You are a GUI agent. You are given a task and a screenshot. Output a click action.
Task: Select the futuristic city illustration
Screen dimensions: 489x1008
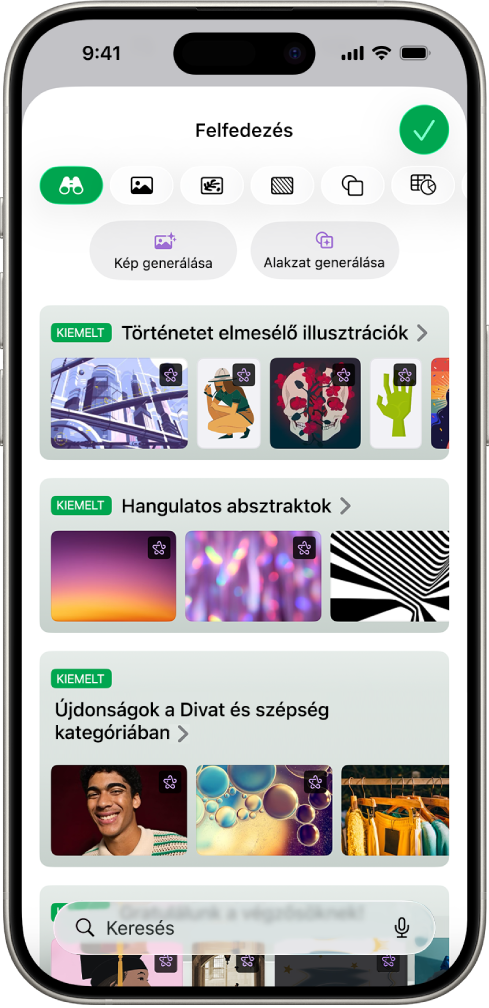click(120, 403)
